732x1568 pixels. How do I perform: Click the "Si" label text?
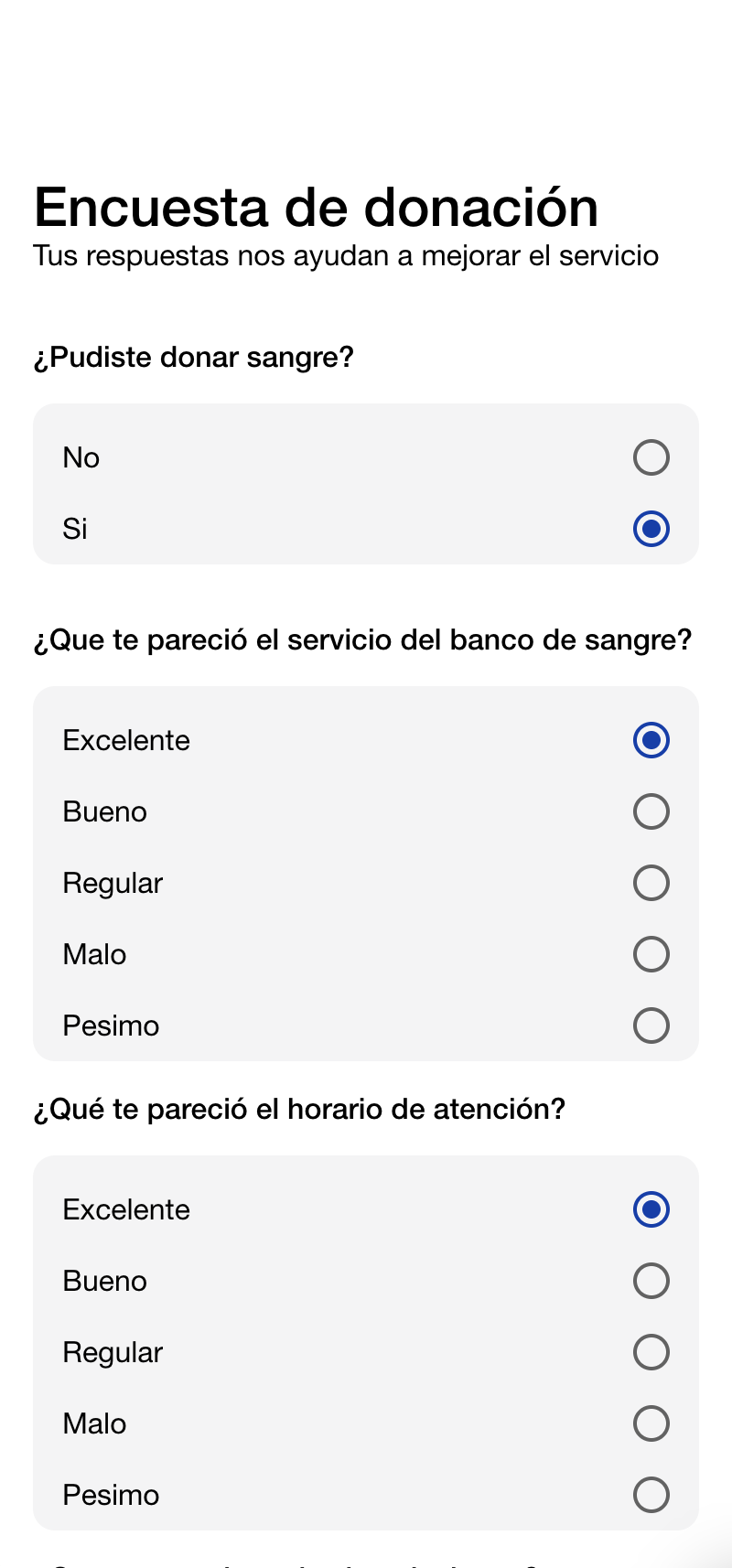click(x=75, y=529)
